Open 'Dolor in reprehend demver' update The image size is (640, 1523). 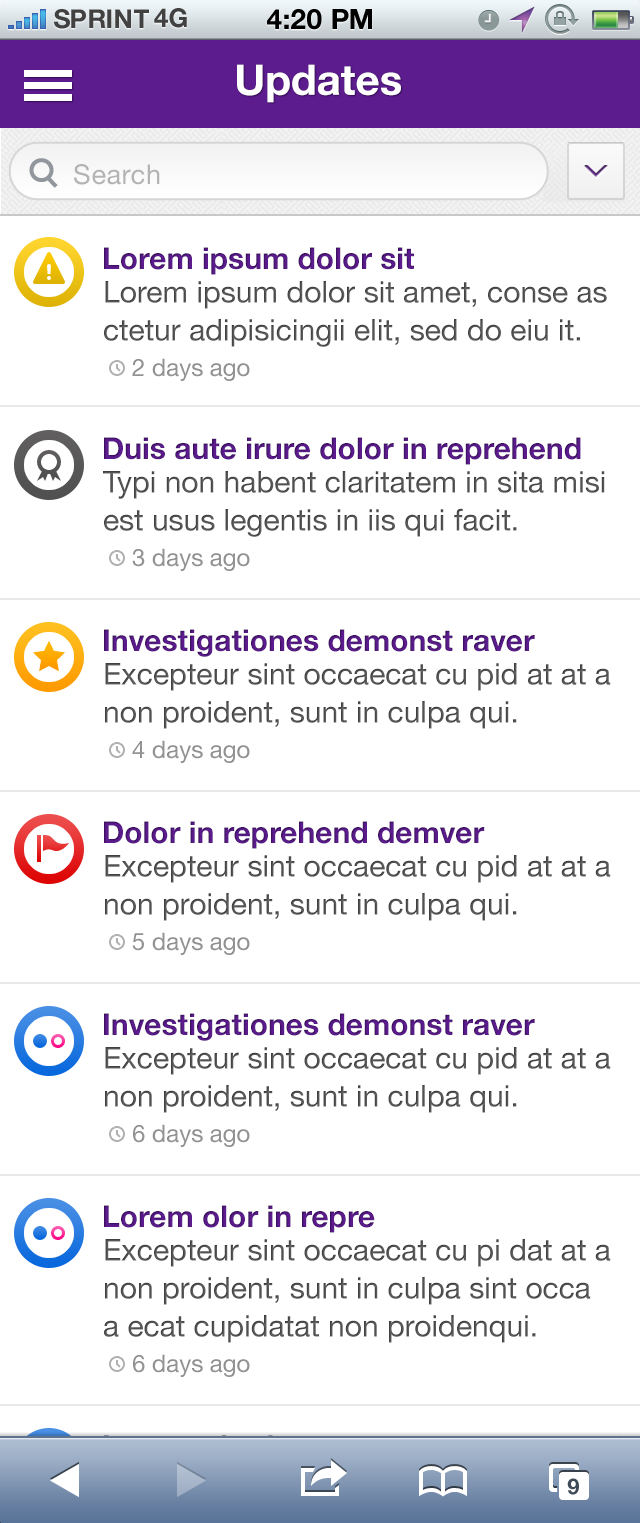point(293,833)
